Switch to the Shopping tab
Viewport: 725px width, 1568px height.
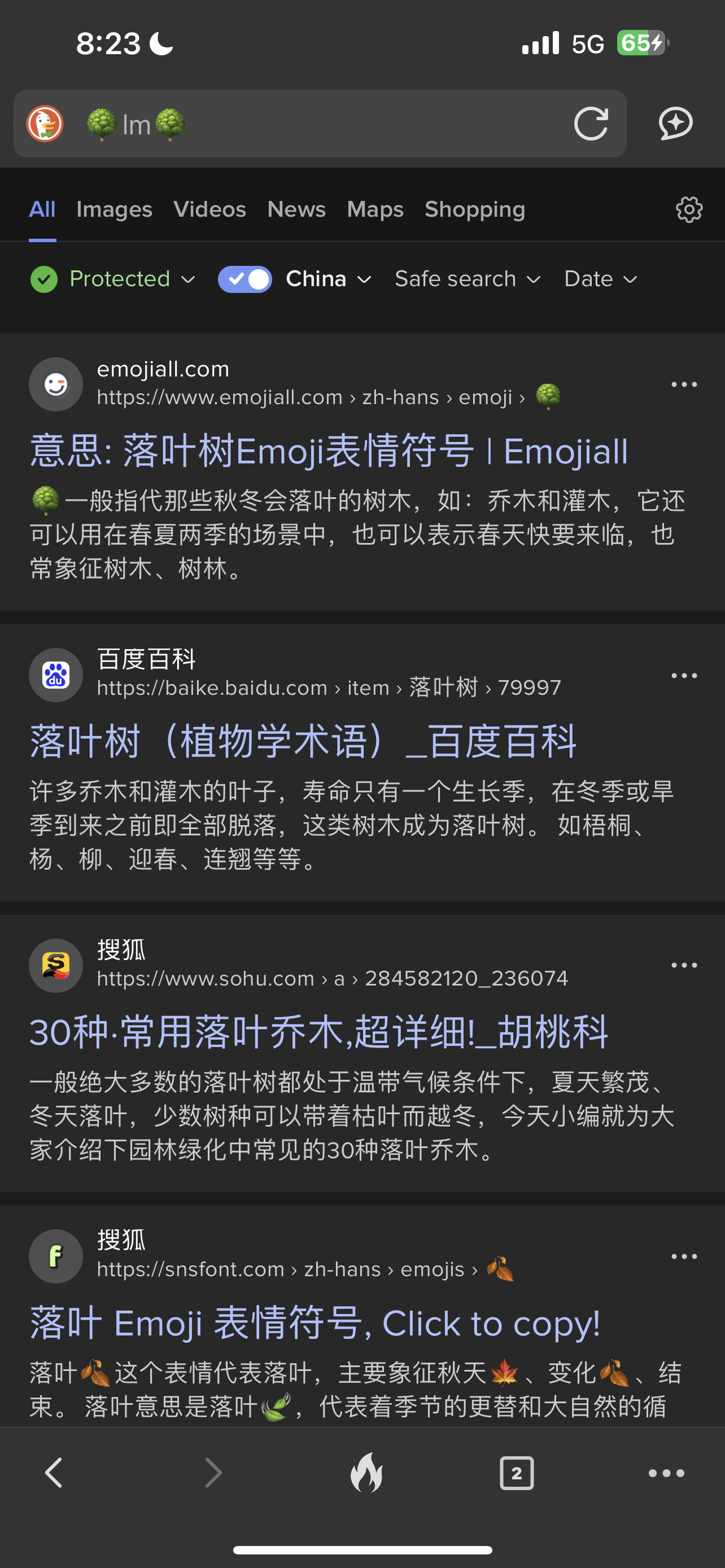[475, 209]
